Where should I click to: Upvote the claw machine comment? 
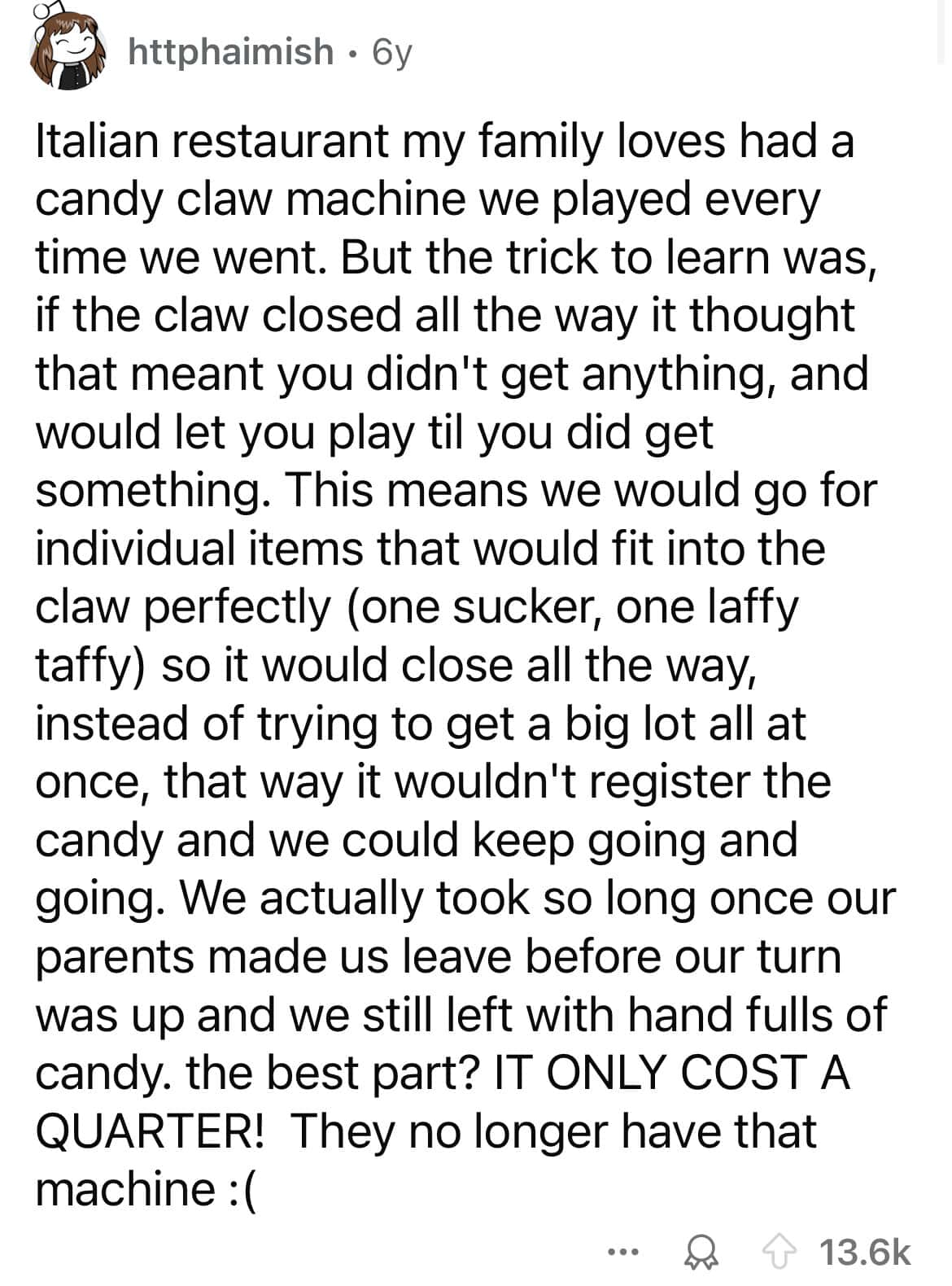pyautogui.click(x=779, y=1253)
